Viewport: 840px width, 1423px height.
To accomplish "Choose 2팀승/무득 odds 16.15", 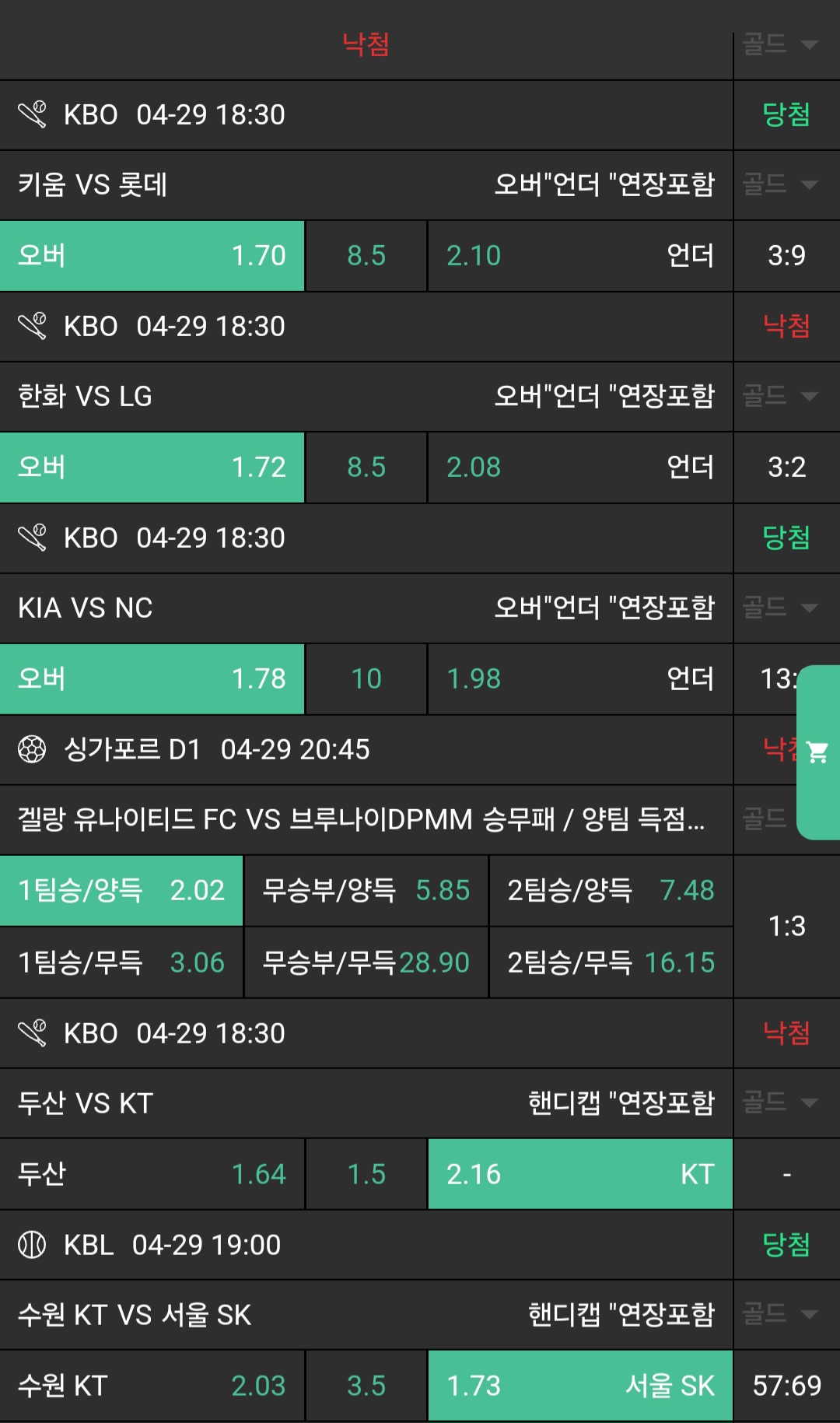I will (611, 963).
